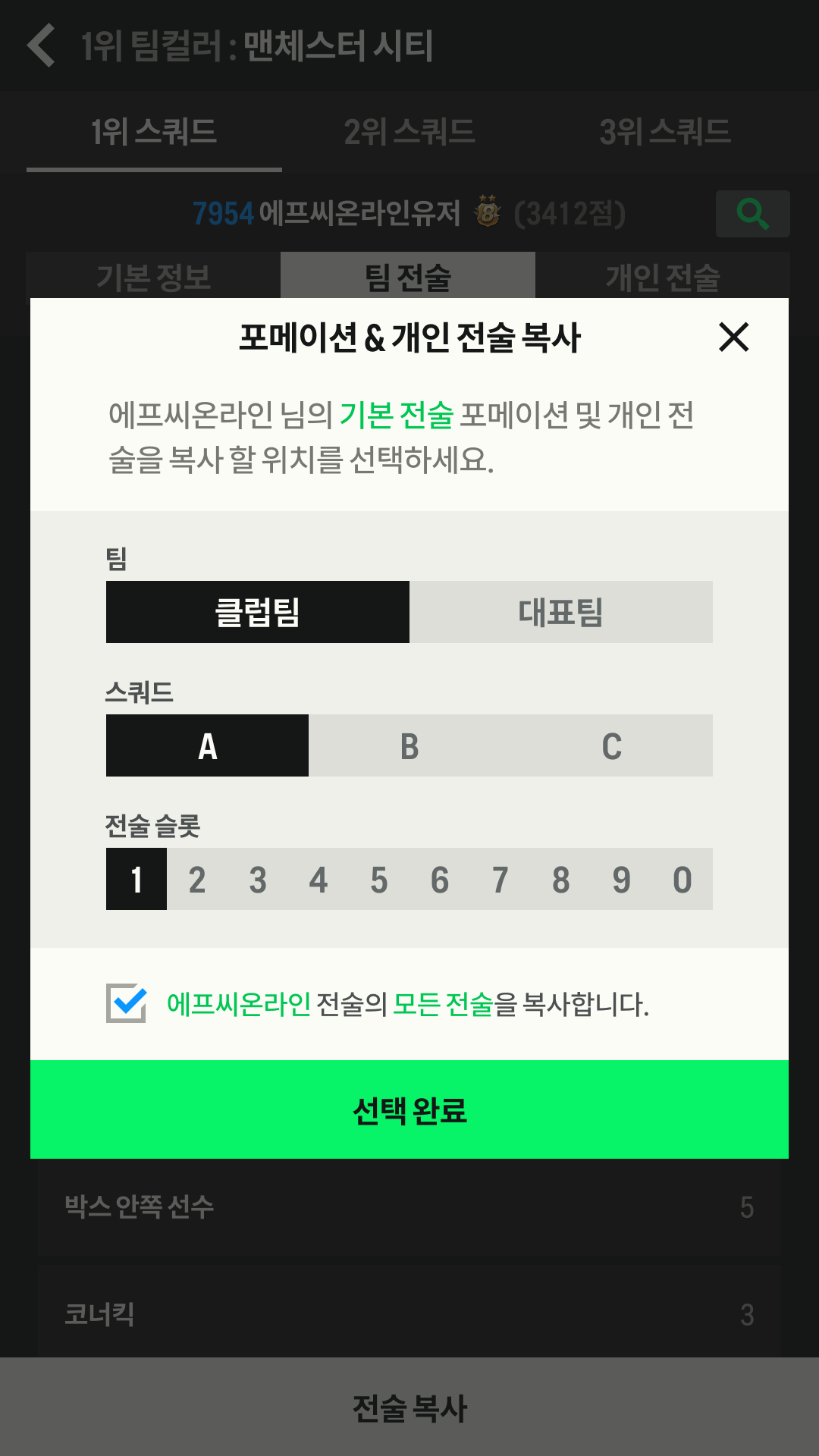Select 클럽팀 as the team
This screenshot has height=1456, width=819.
coord(258,612)
